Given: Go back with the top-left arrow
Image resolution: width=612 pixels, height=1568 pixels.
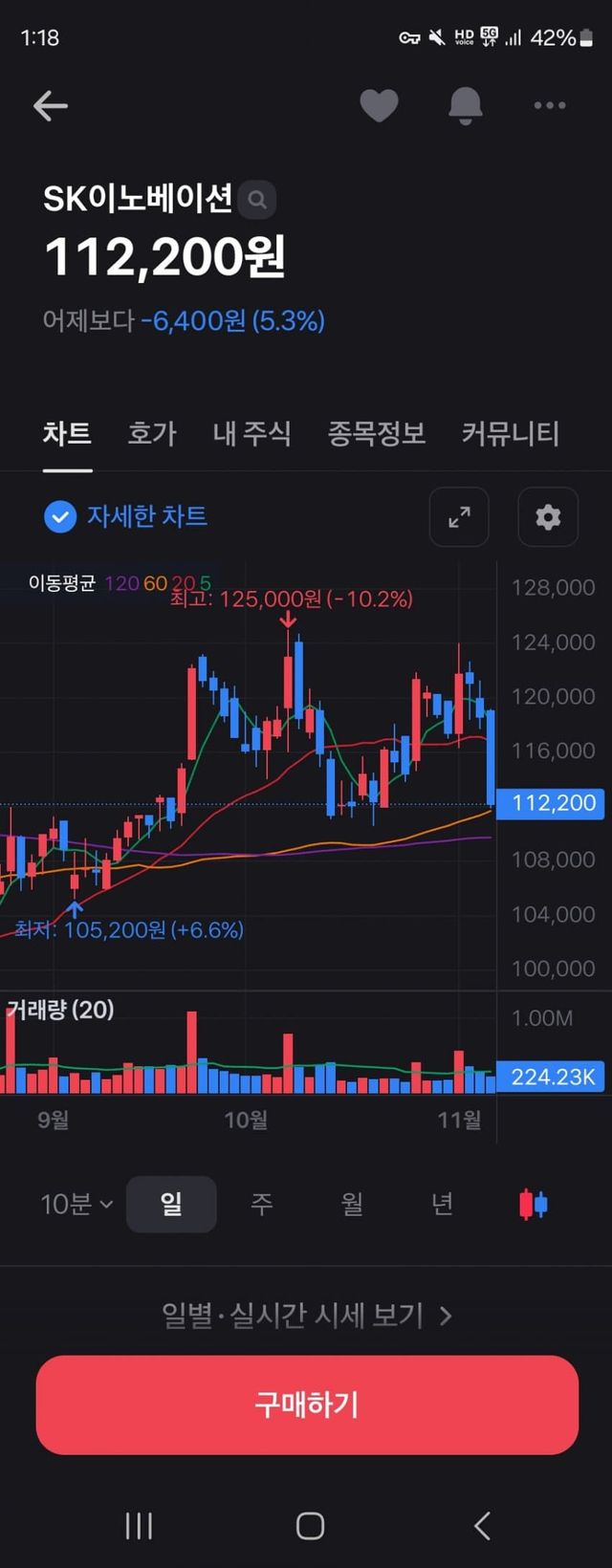Looking at the screenshot, I should pos(50,105).
